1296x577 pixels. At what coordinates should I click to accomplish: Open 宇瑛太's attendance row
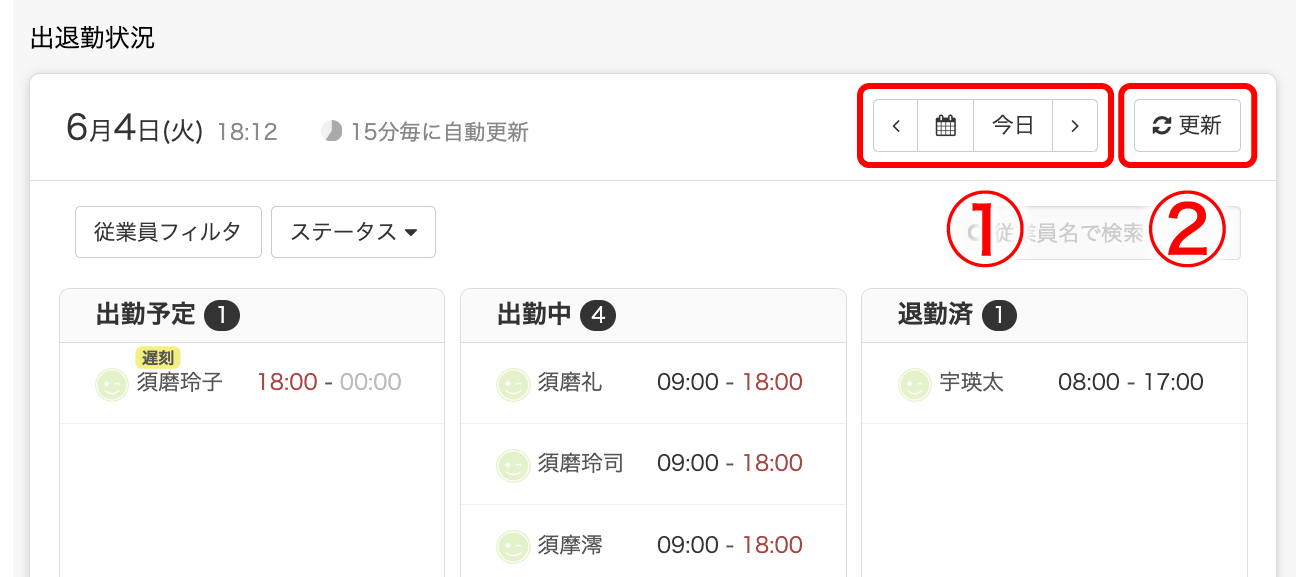1053,383
